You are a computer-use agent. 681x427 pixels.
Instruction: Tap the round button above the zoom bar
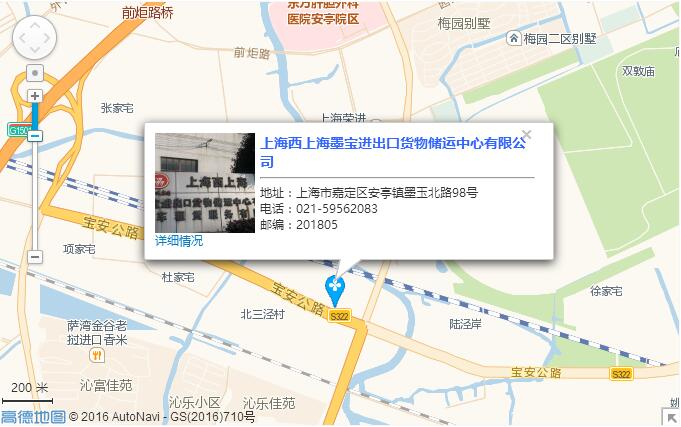35,74
